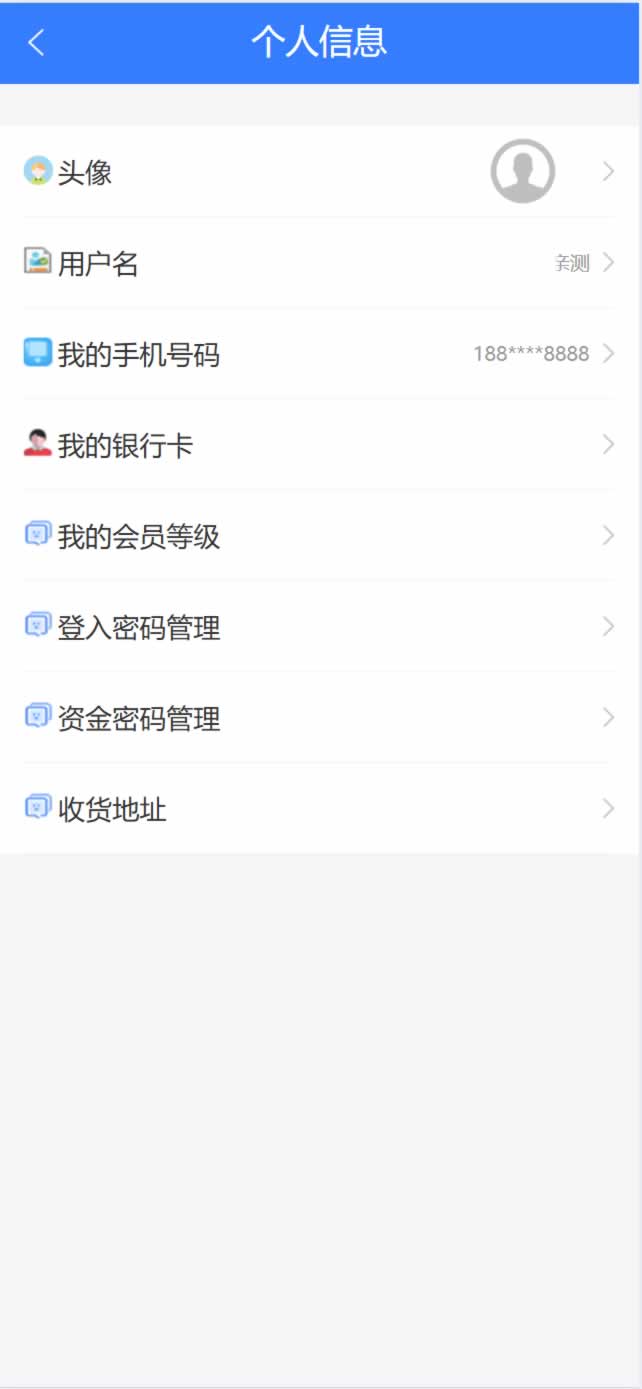Open 资金密码管理 fund password settings
The height and width of the screenshot is (1389, 642).
pyautogui.click(x=318, y=718)
